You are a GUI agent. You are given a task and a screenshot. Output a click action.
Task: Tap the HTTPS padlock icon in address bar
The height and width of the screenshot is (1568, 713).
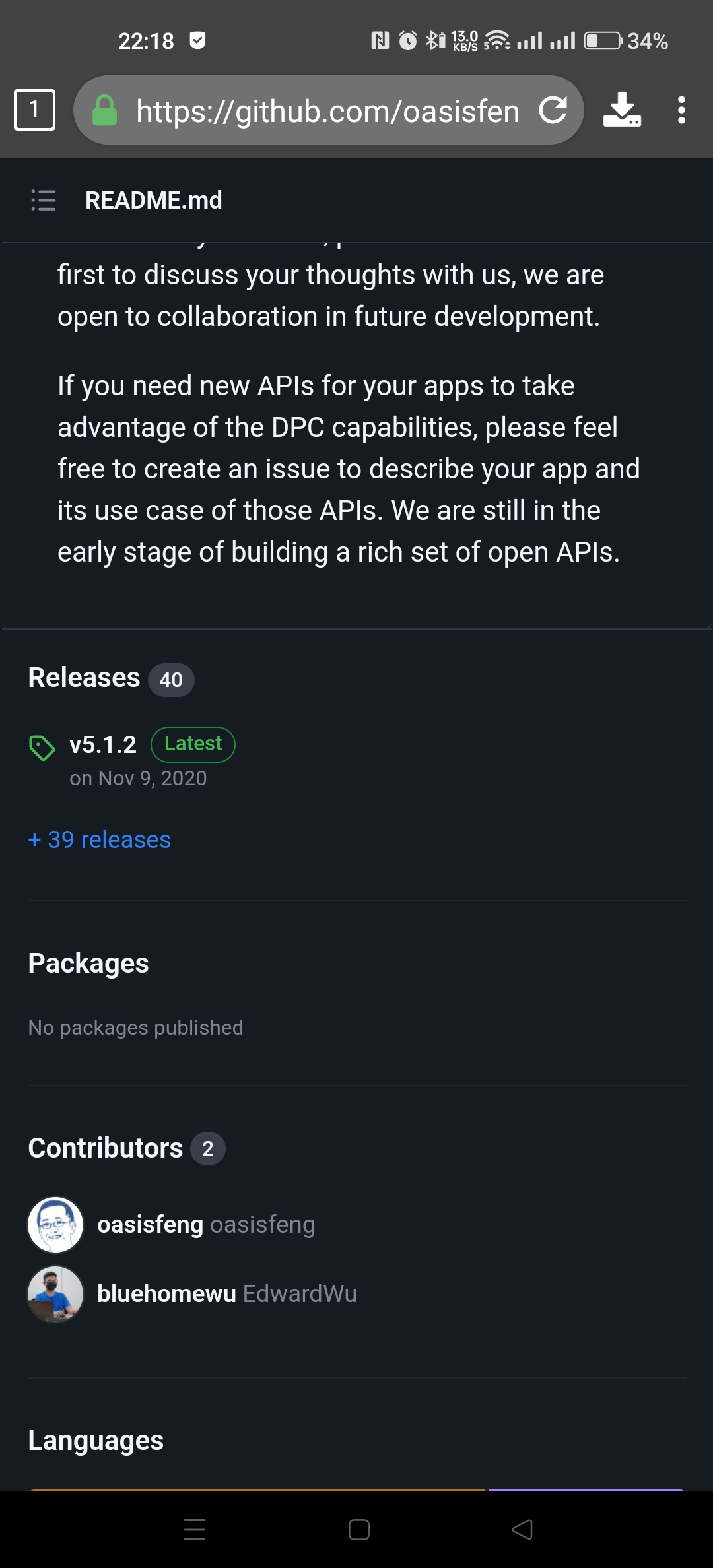104,110
